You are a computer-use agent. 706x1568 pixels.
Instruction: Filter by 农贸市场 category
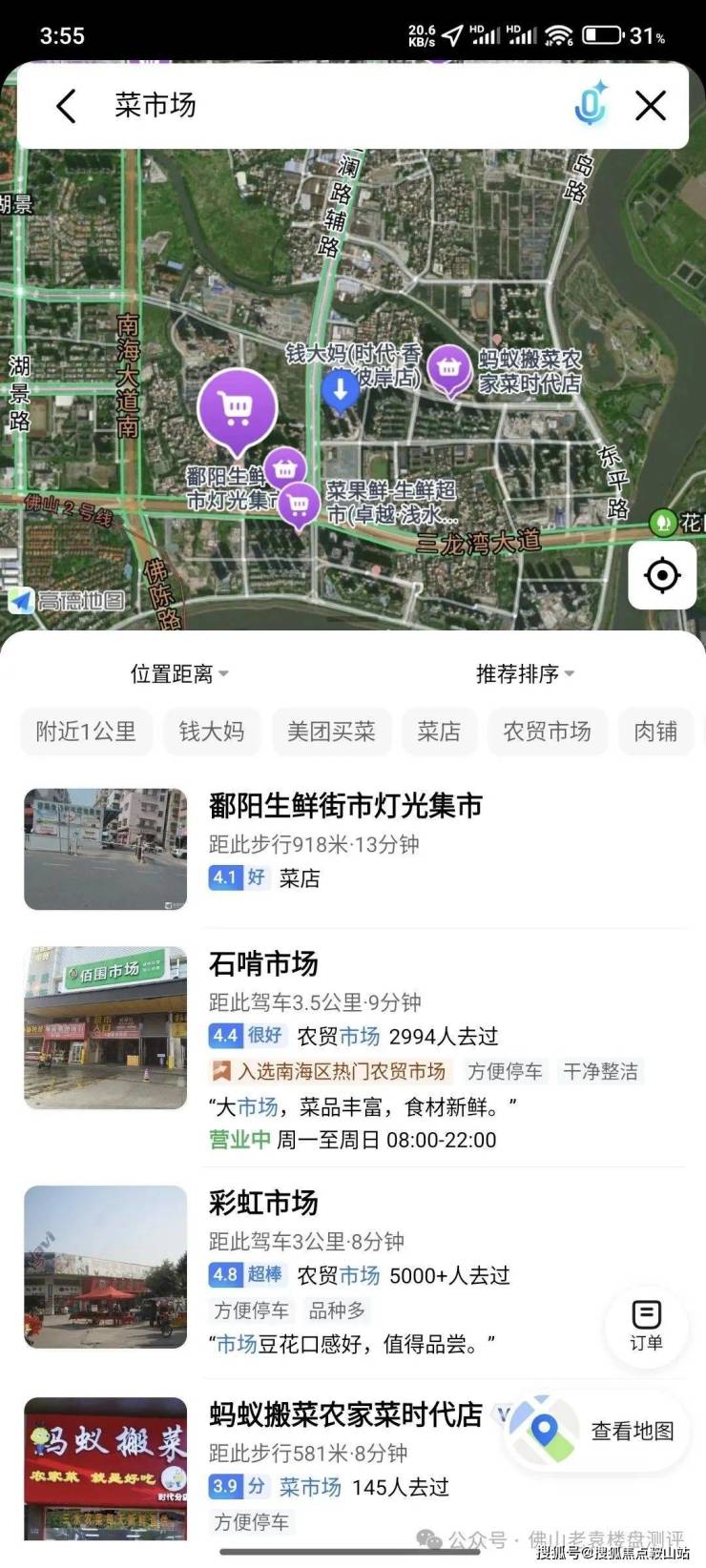tap(547, 732)
